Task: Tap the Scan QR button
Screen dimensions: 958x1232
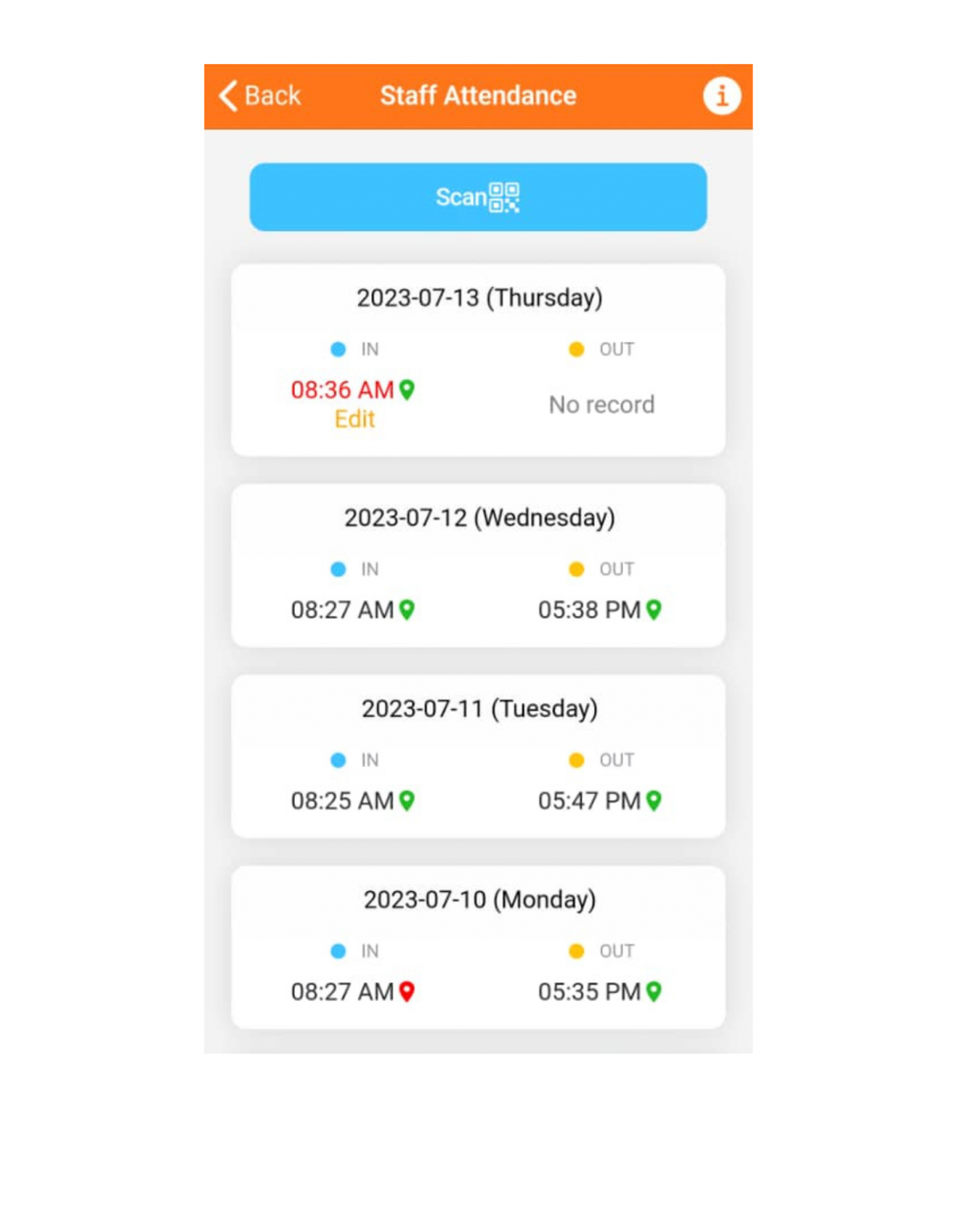Action: (478, 197)
